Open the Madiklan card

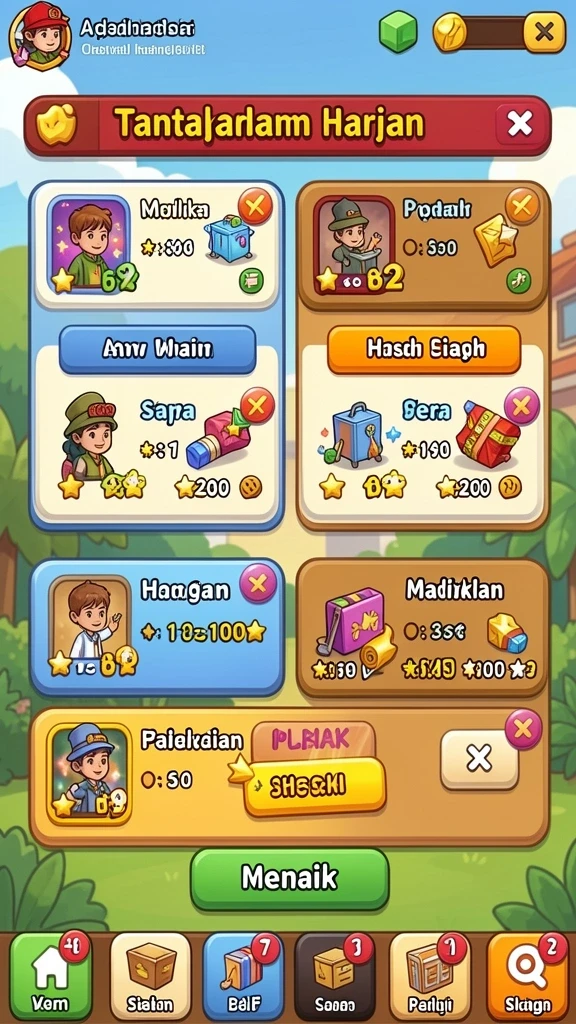(x=423, y=628)
